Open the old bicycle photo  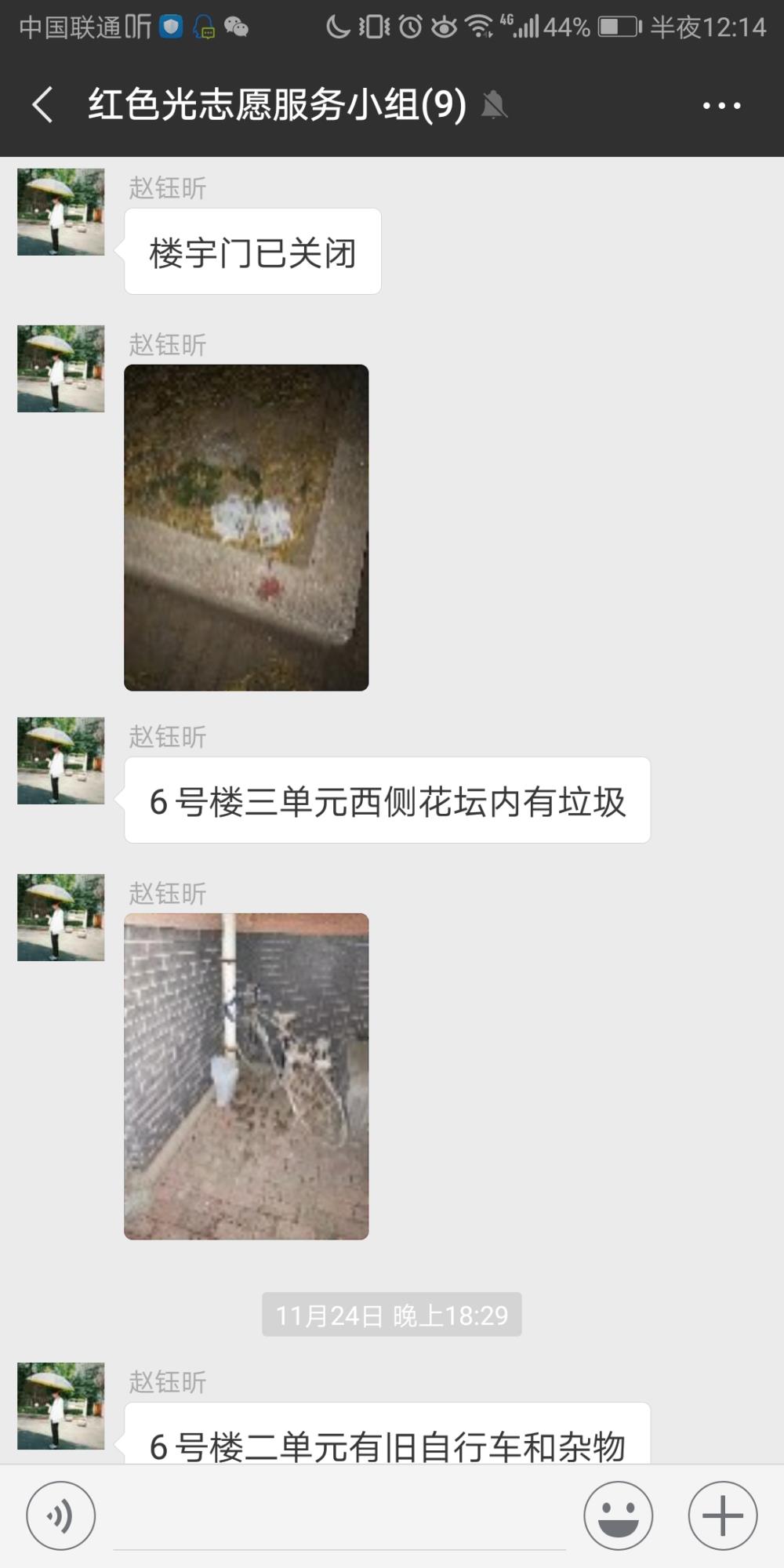246,1076
